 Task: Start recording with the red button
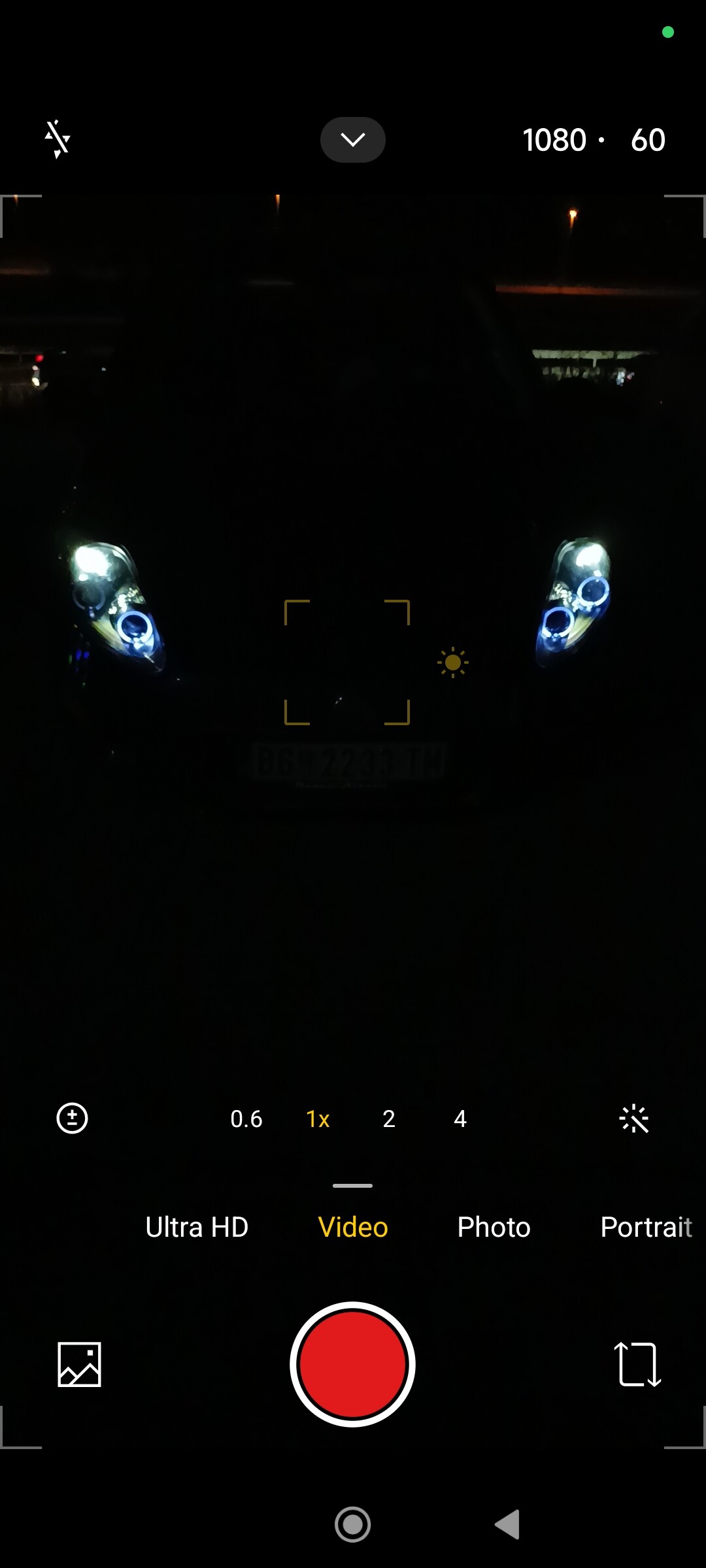[x=352, y=1364]
